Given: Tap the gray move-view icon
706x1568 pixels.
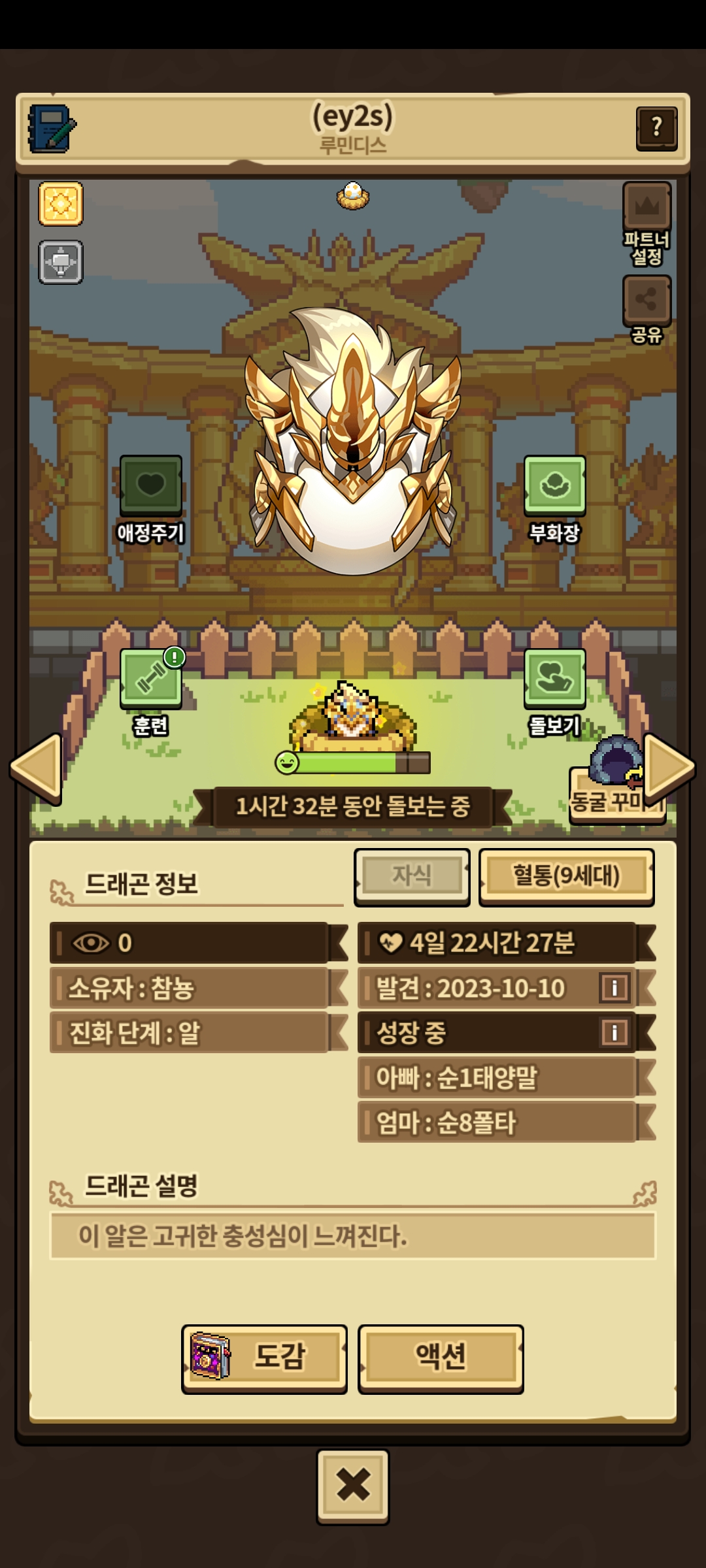Looking at the screenshot, I should point(61,262).
